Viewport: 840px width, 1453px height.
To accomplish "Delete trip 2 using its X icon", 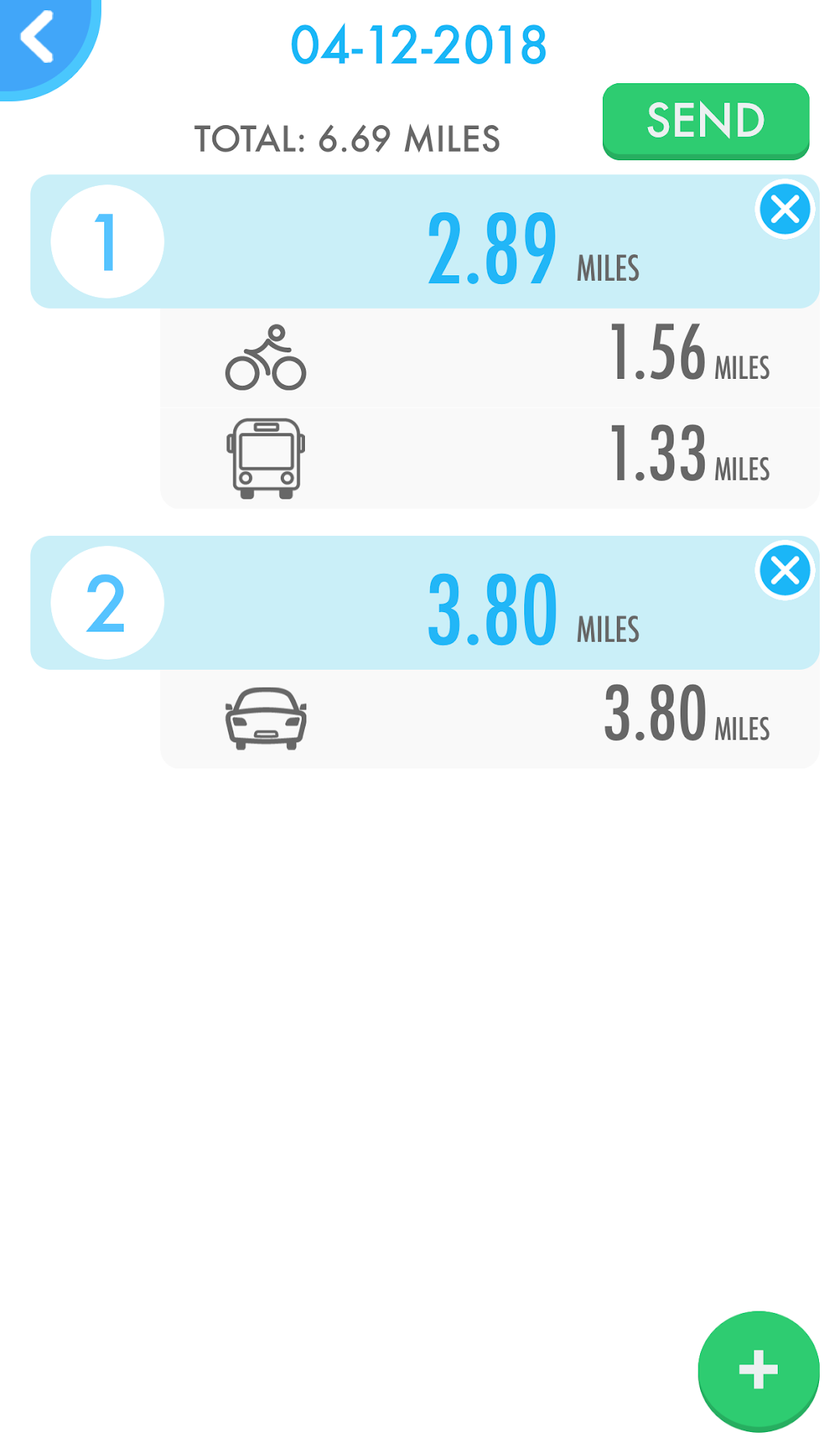I will coord(785,571).
